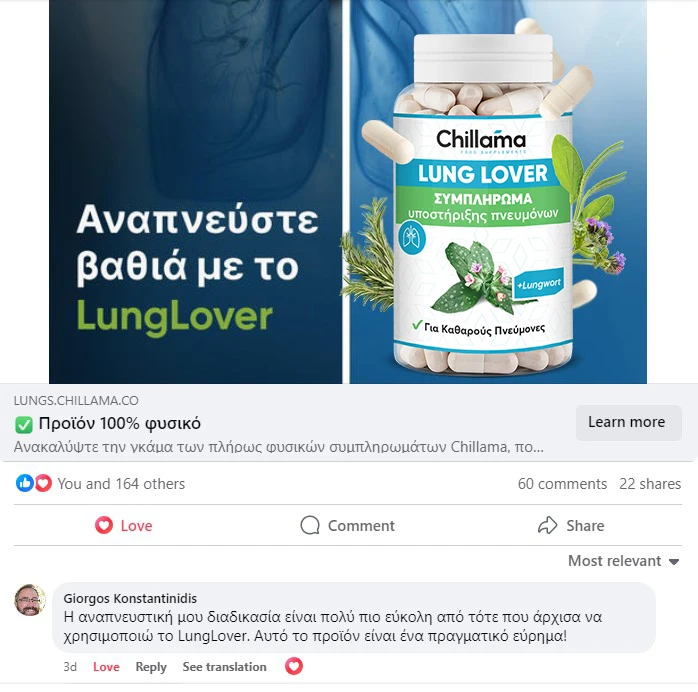View the 22 shares
This screenshot has height=692, width=698.
(650, 484)
